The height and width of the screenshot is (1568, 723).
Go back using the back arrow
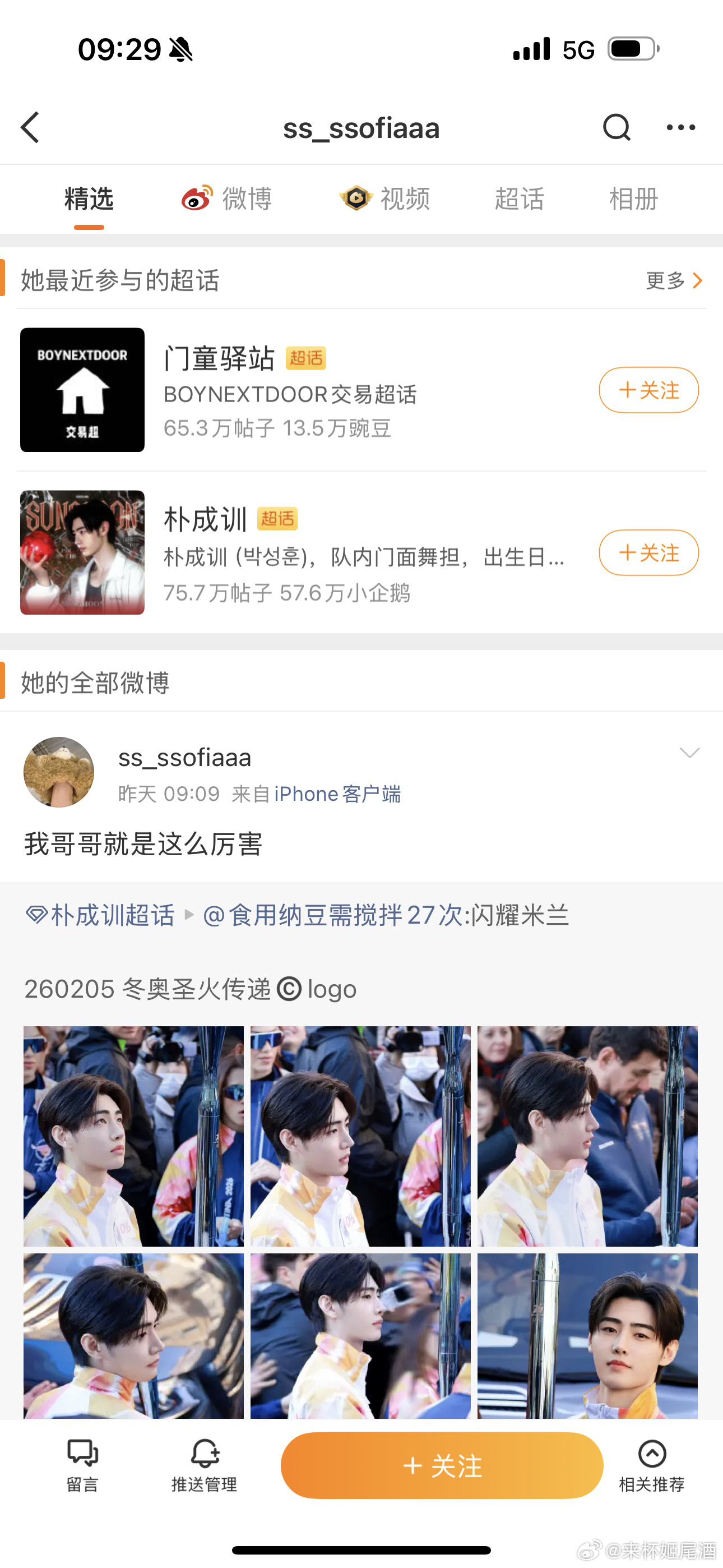(30, 127)
